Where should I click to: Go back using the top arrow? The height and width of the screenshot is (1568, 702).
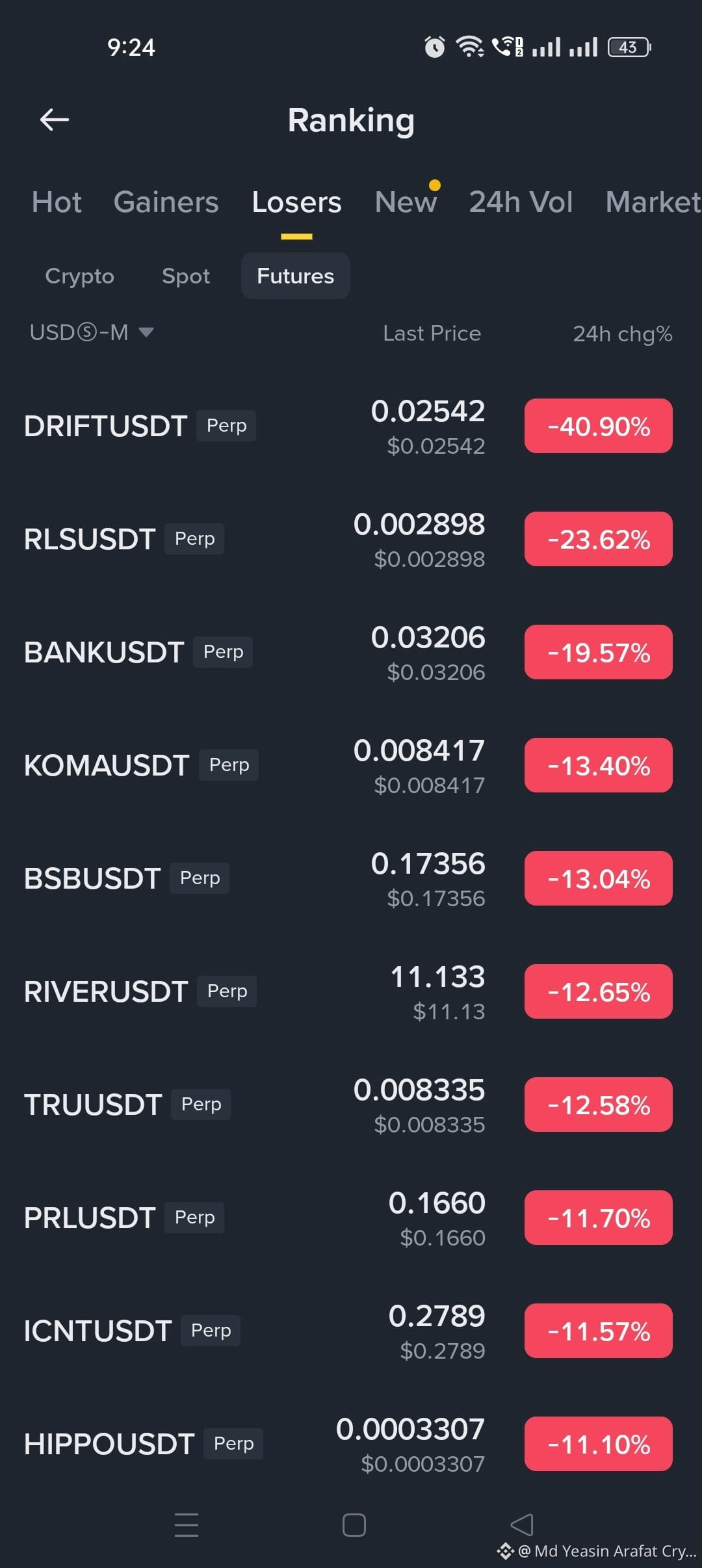55,120
